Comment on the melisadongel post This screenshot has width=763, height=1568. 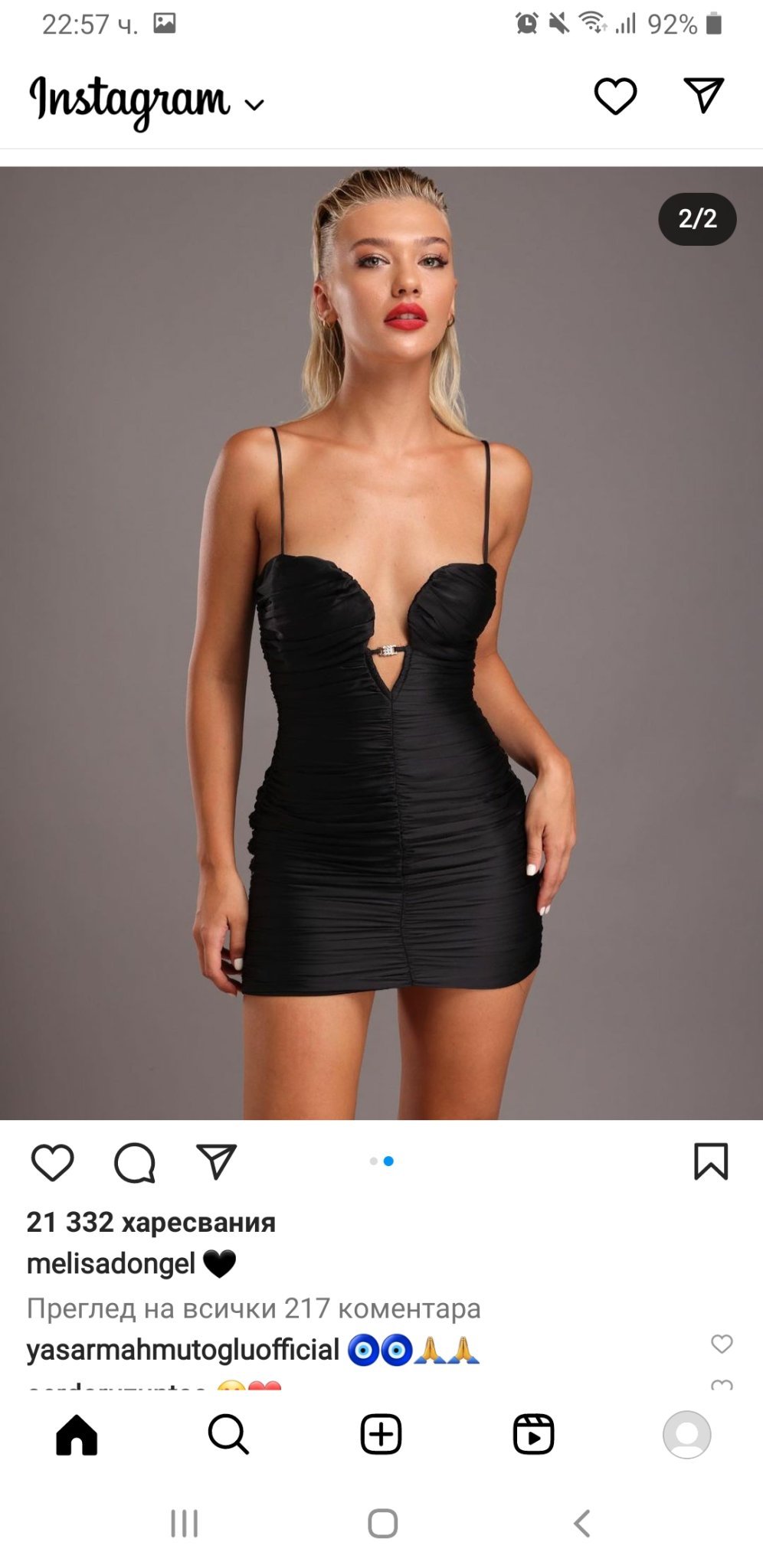click(135, 1163)
